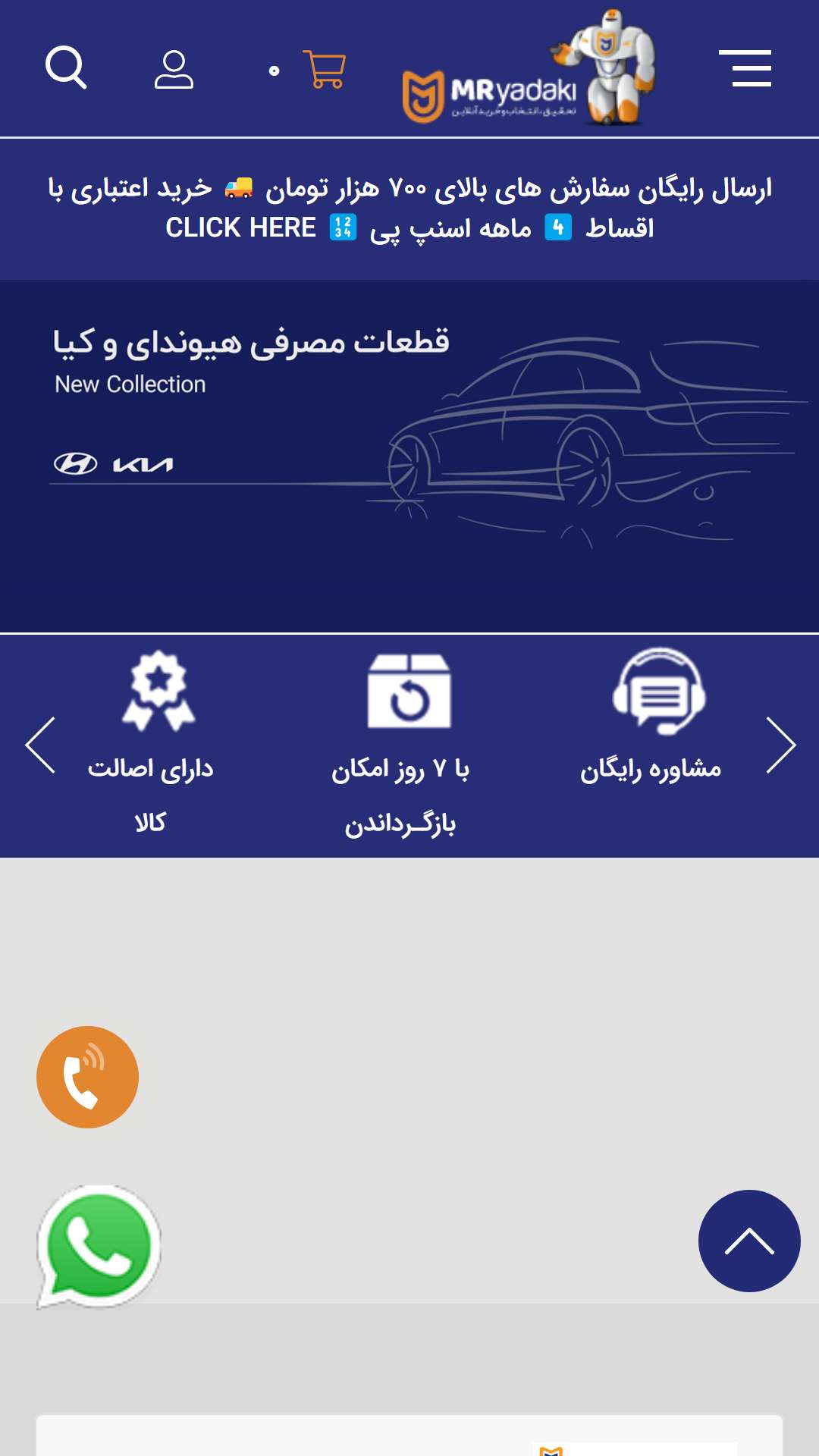Tap the MRyadaki logo to go home
Viewport: 819px width, 1456px height.
529,70
